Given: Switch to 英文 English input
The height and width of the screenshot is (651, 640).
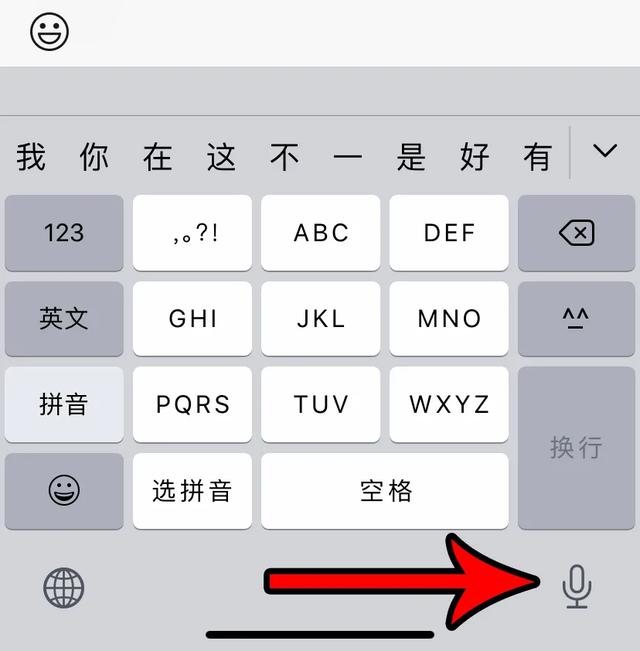Looking at the screenshot, I should pos(64,319).
